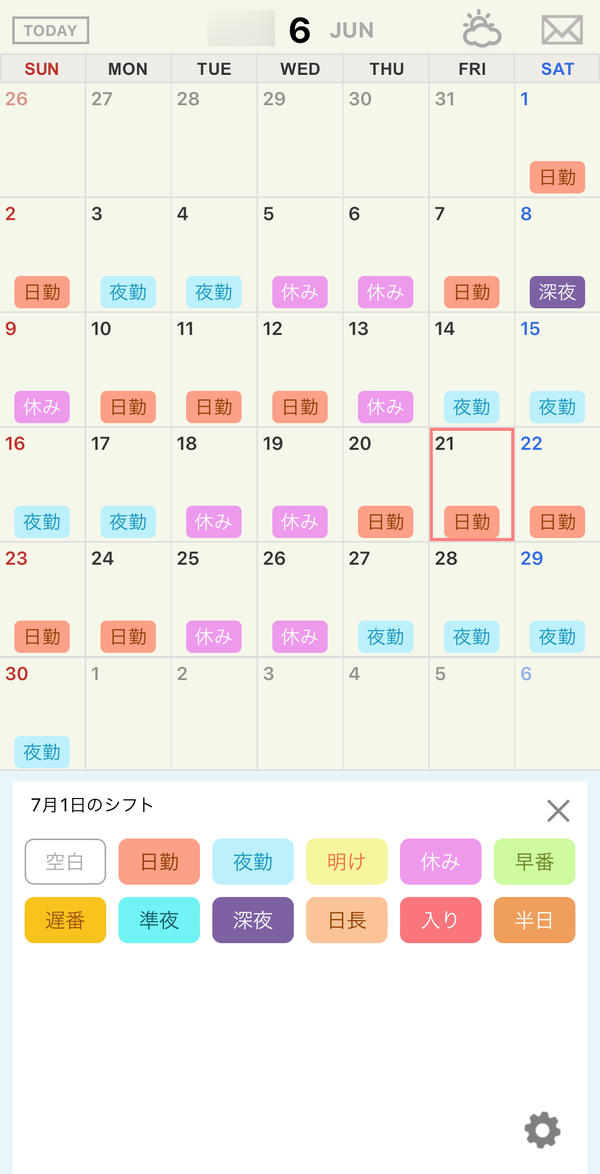The image size is (600, 1174).
Task: Open the weather icon
Action: (482, 30)
